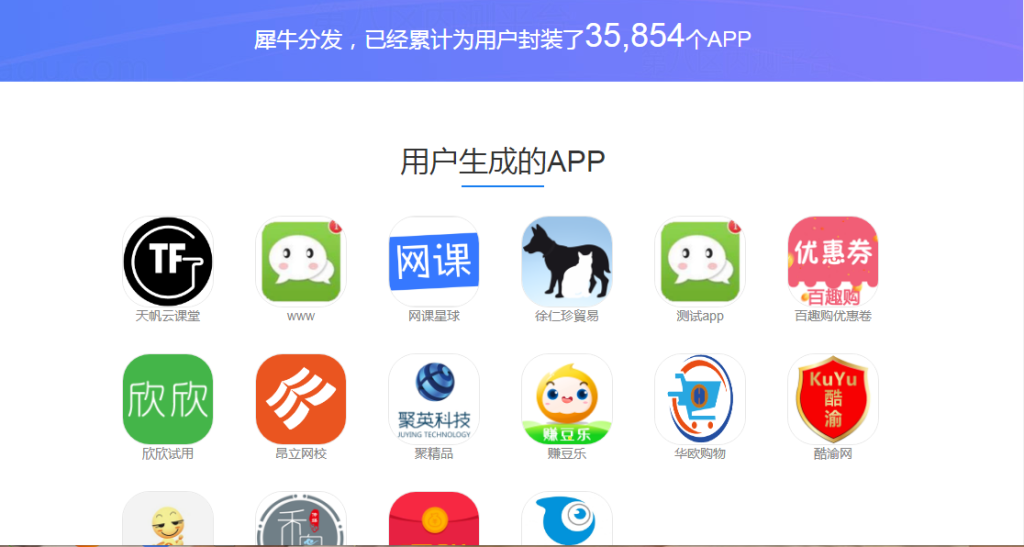Tap the 测试app tile
The image size is (1024, 547).
pos(700,262)
